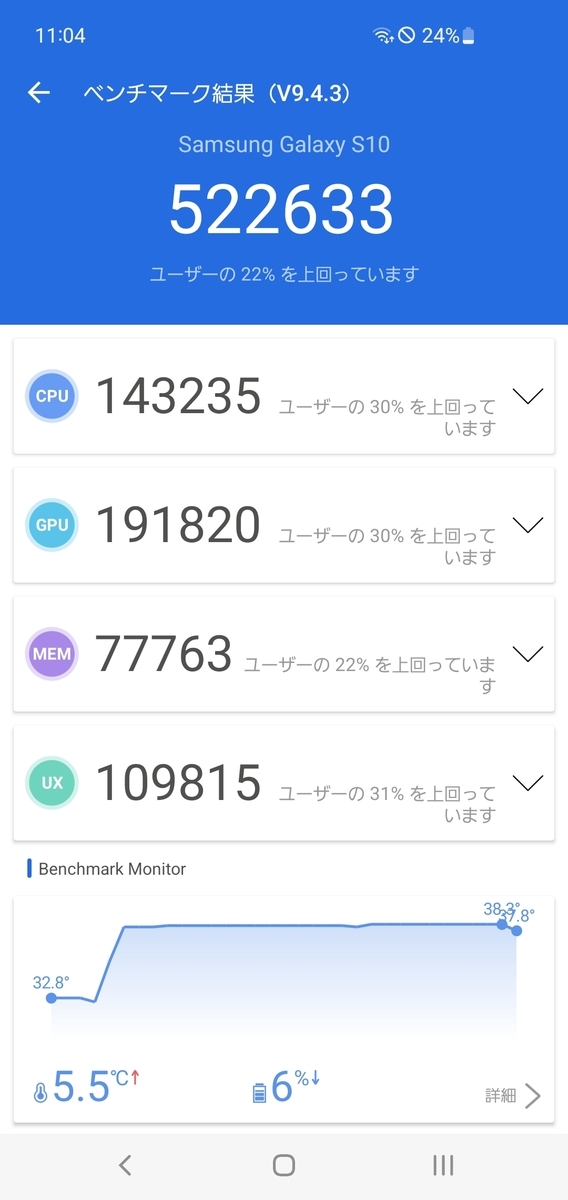Expand the CPU score details
The image size is (568, 1200).
527,396
